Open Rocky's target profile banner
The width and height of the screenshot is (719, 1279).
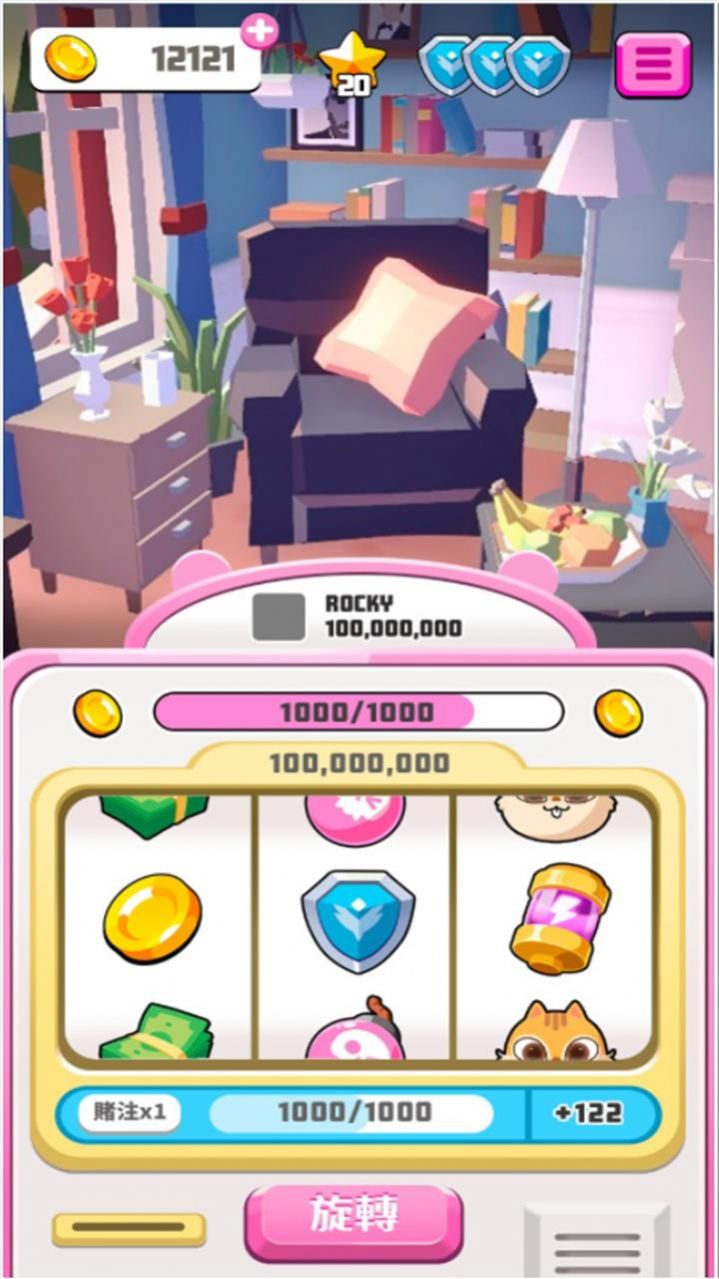[360, 616]
